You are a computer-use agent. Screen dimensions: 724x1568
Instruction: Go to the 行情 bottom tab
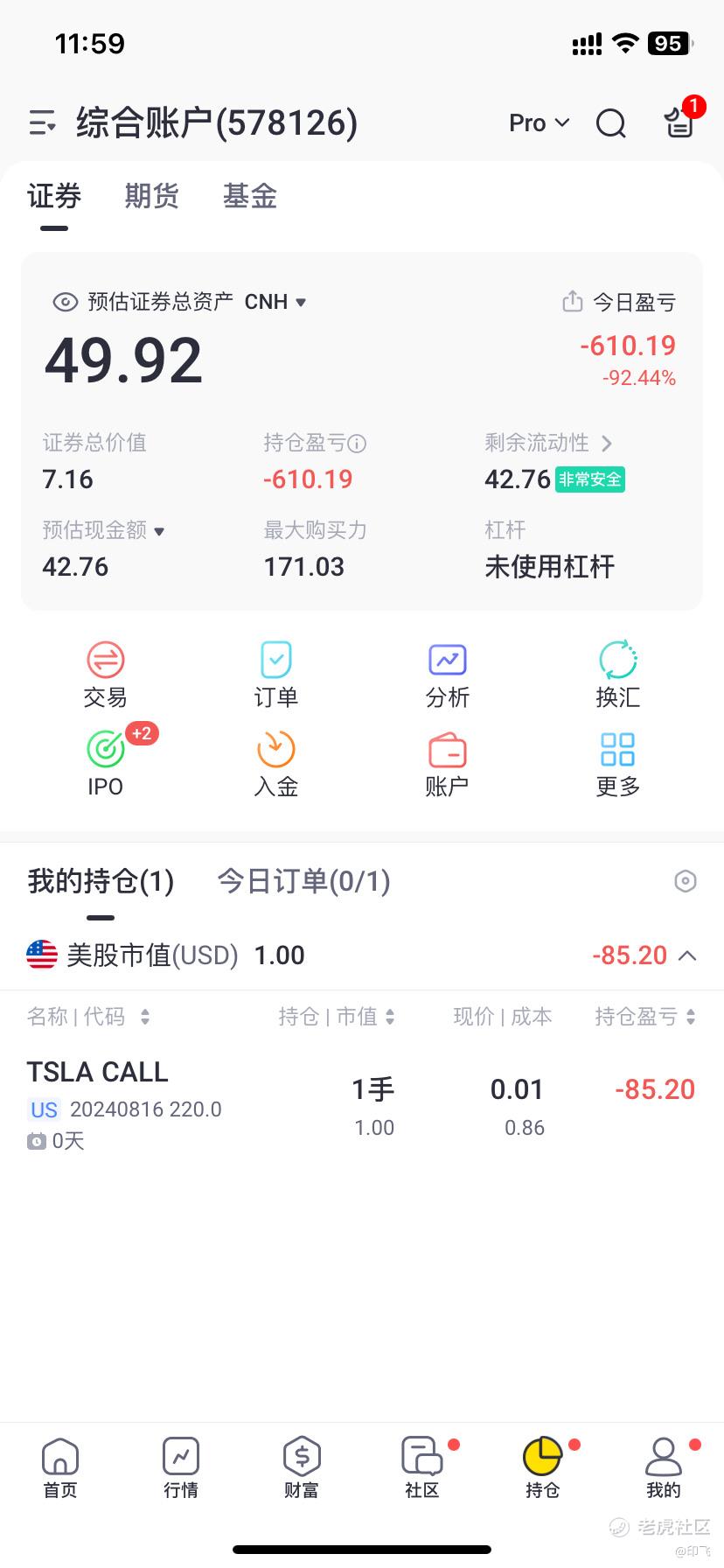tap(181, 1467)
